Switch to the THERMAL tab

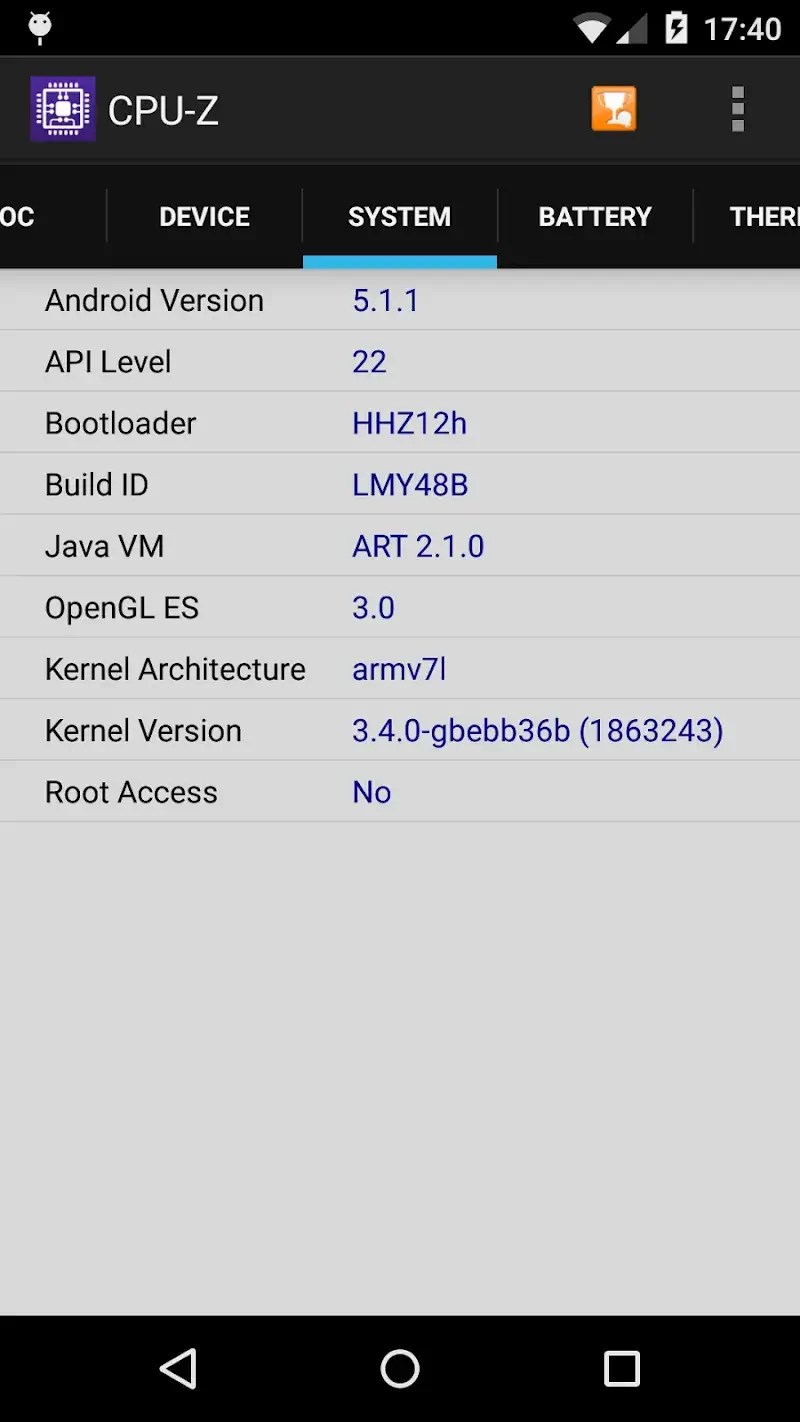click(x=765, y=216)
